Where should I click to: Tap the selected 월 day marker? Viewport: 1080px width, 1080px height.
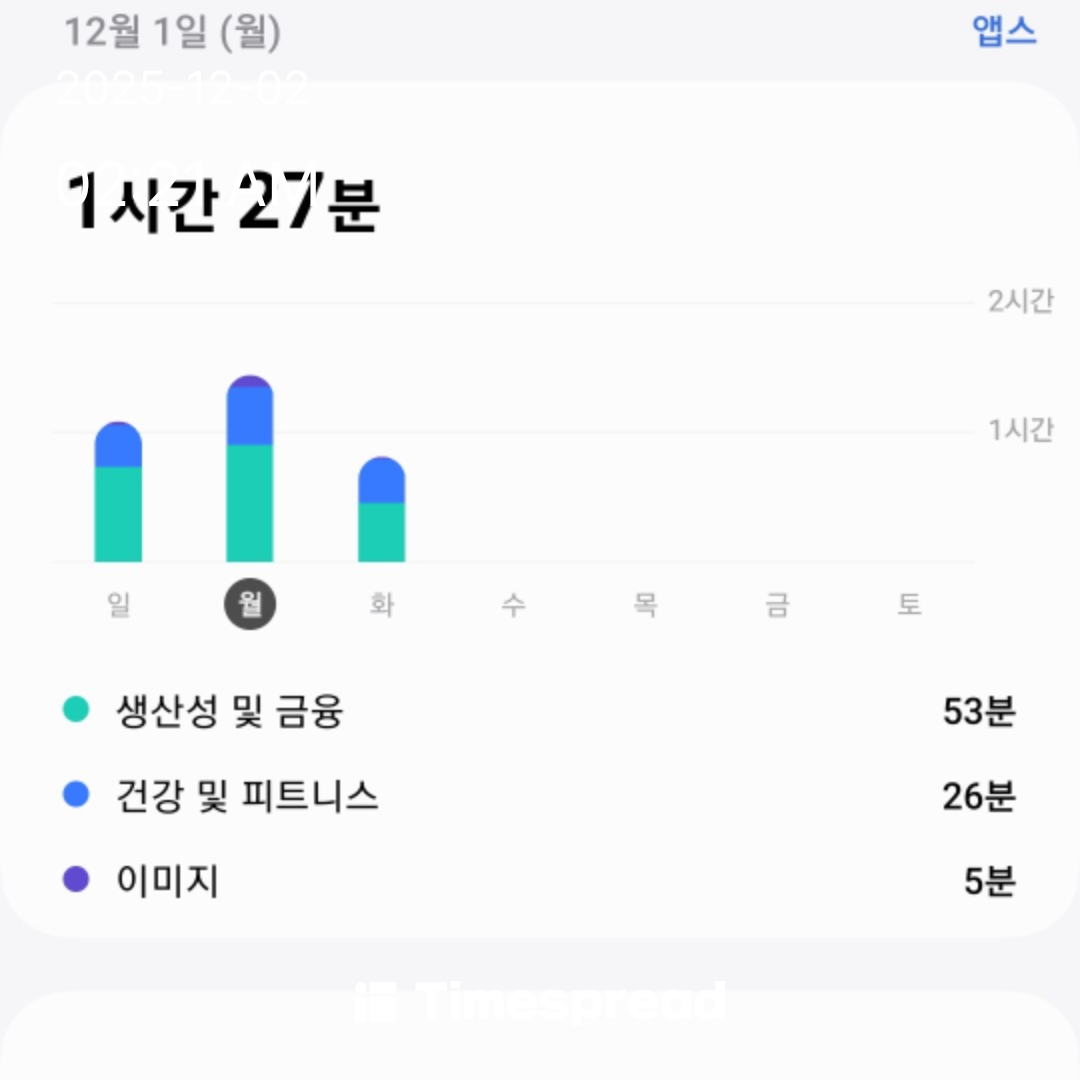coord(250,604)
